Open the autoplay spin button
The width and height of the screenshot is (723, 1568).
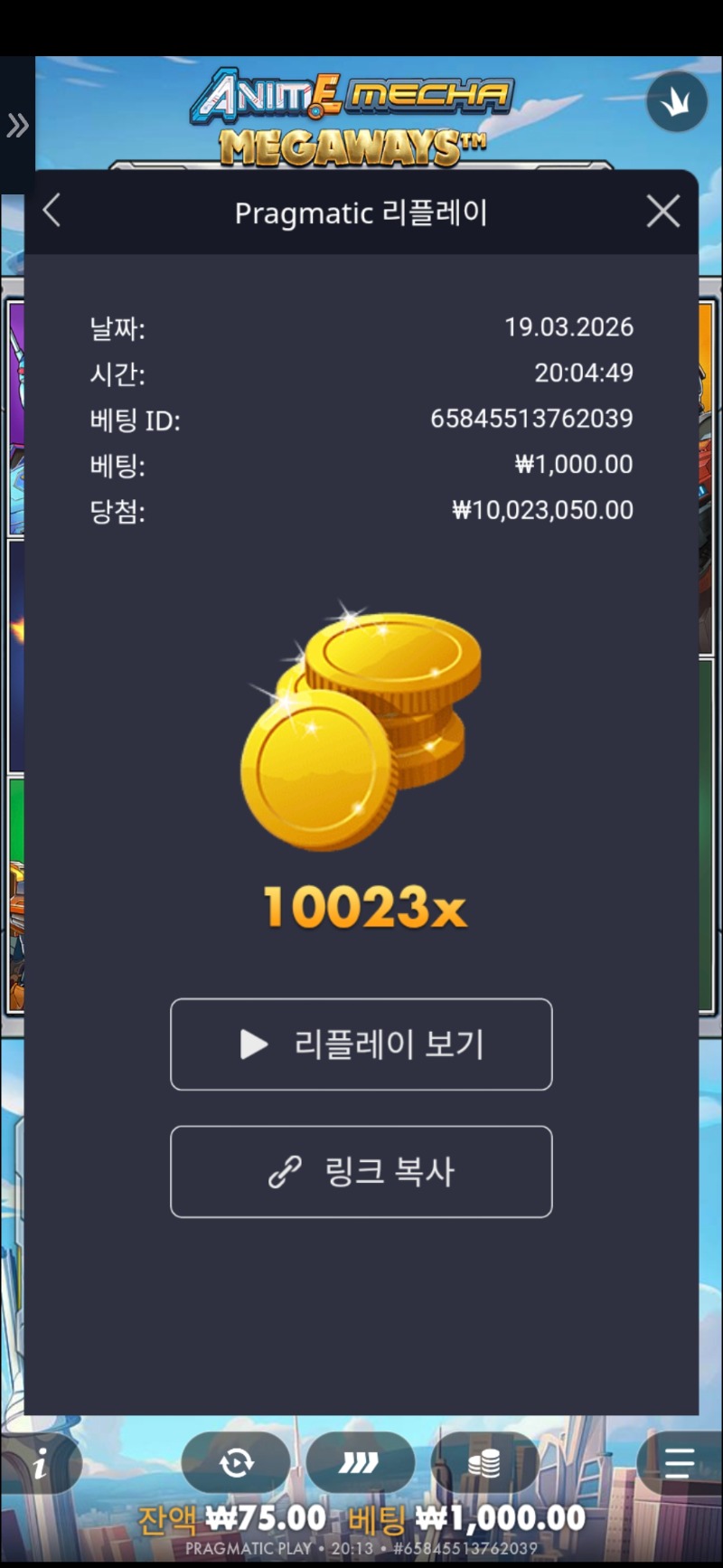[x=236, y=1462]
